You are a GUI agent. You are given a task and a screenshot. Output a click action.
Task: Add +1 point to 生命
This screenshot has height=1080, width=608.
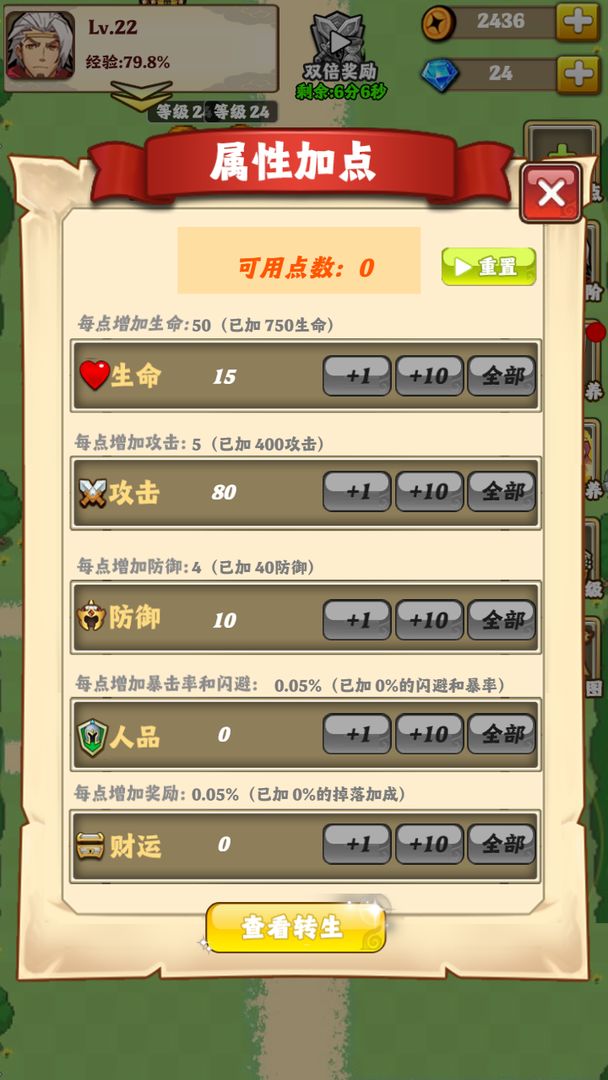tap(357, 376)
